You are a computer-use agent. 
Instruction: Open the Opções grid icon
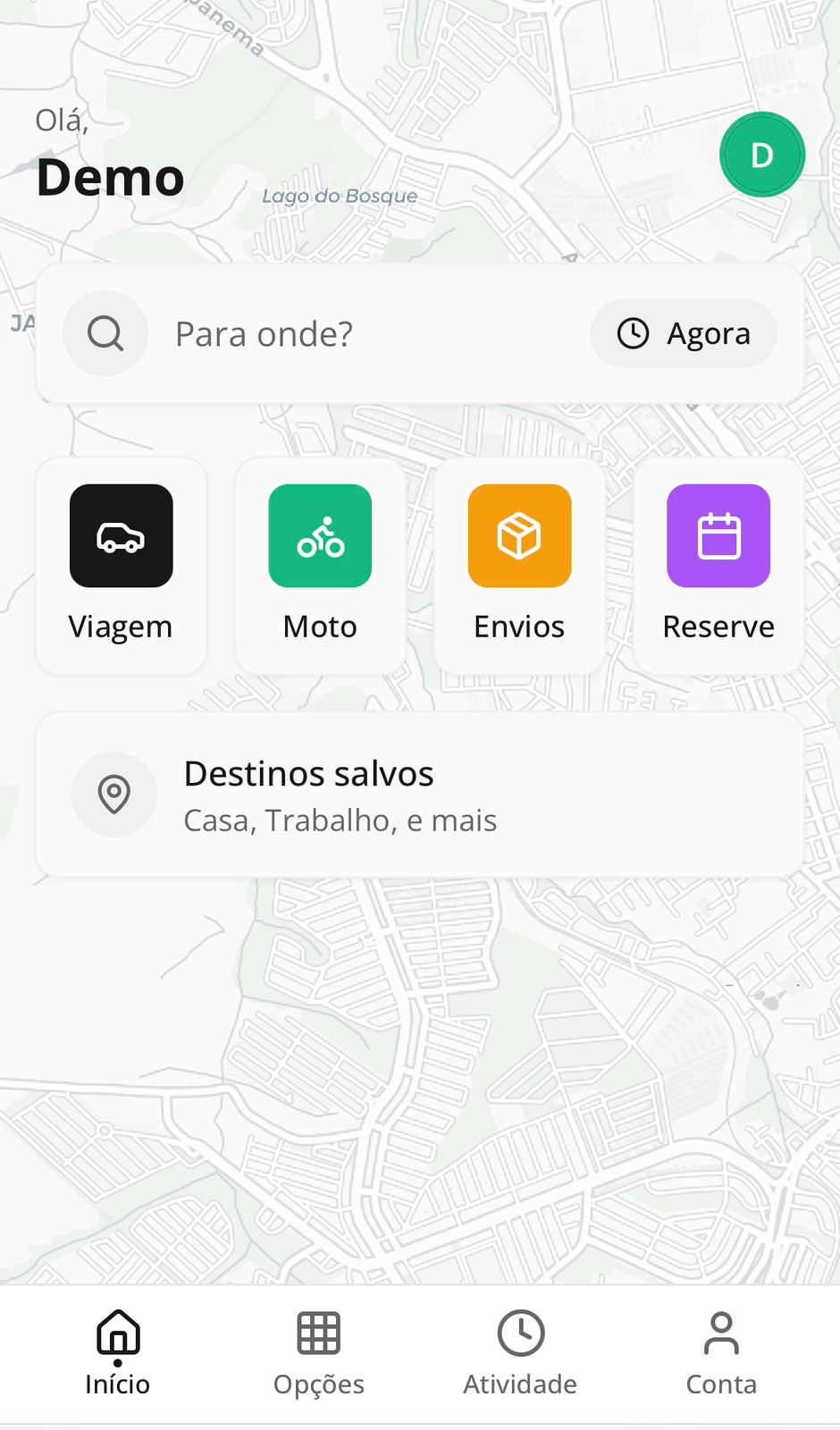(319, 1332)
